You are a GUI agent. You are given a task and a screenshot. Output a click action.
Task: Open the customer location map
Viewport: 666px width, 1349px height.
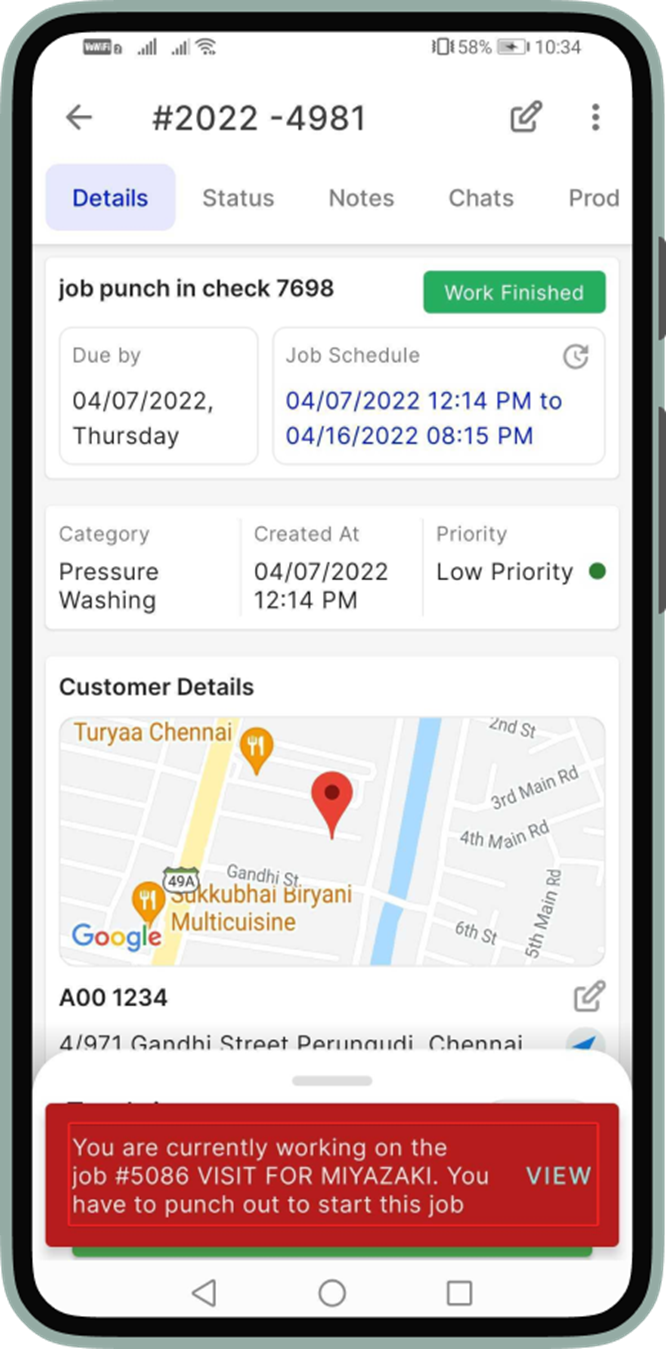[x=332, y=841]
